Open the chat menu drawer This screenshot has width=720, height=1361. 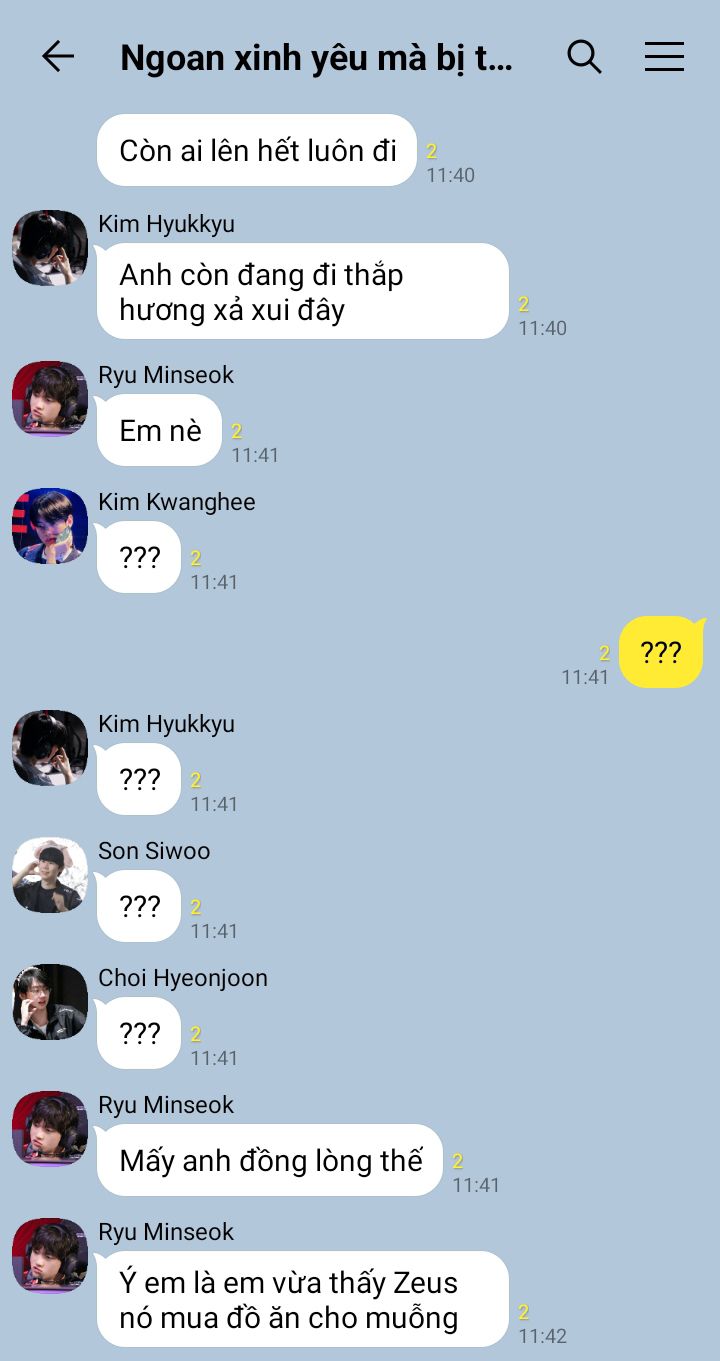(x=664, y=57)
